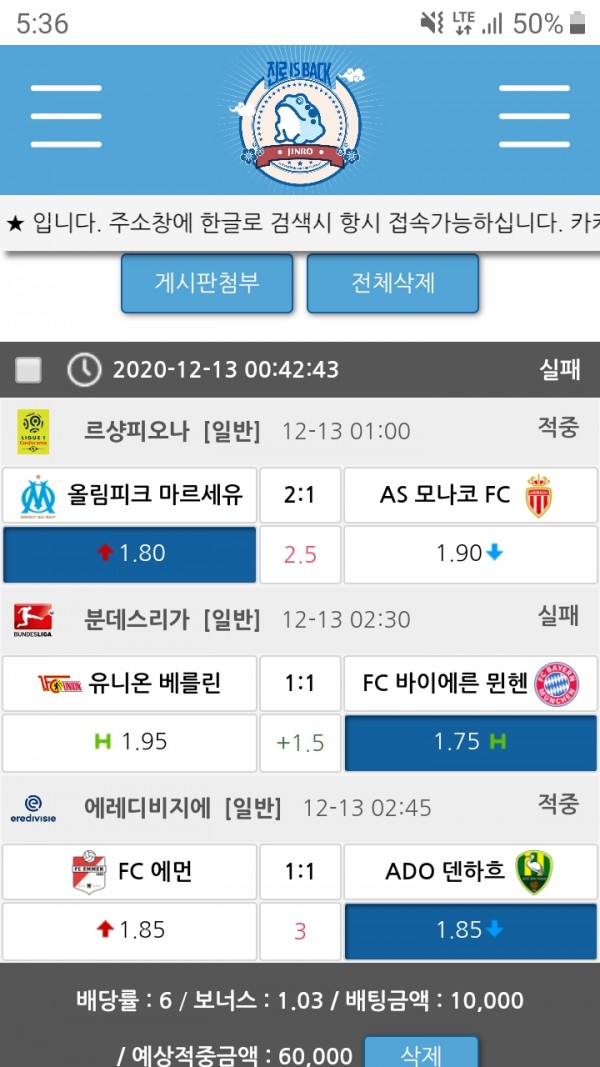Tap the 게시판첨부 button
Screen dimensions: 600x1067
coord(207,283)
